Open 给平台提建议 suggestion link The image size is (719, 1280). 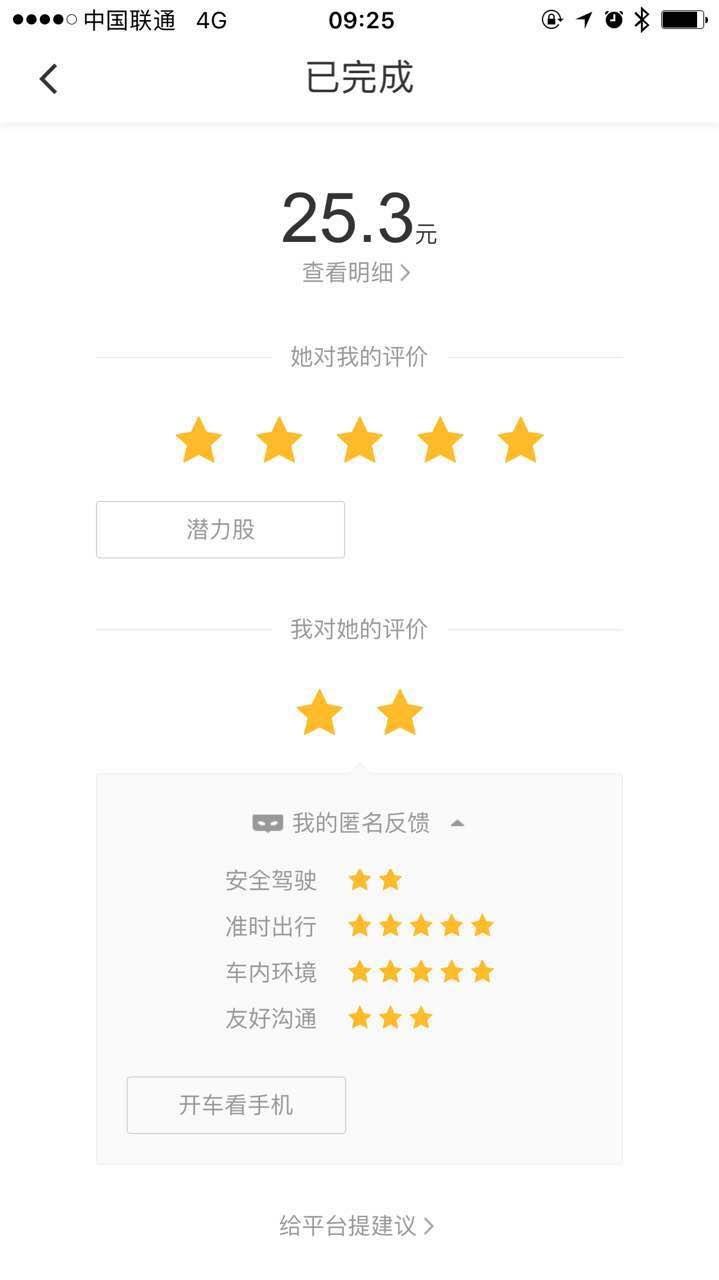point(356,1226)
